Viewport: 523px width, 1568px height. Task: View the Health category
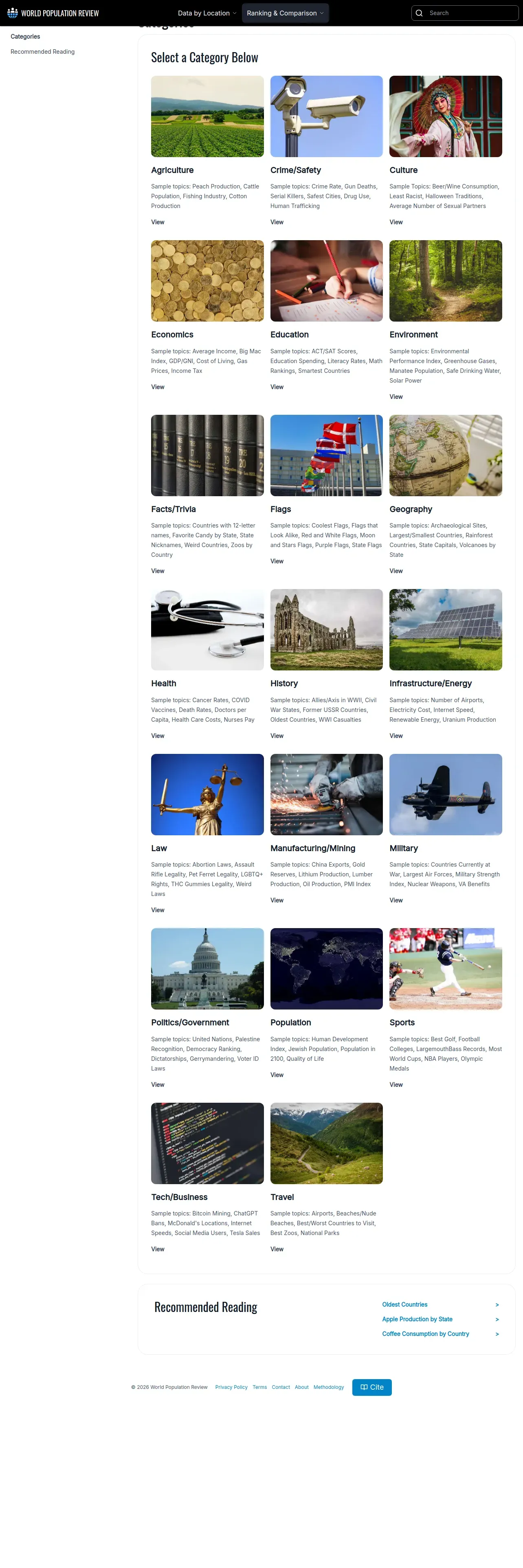click(x=158, y=736)
